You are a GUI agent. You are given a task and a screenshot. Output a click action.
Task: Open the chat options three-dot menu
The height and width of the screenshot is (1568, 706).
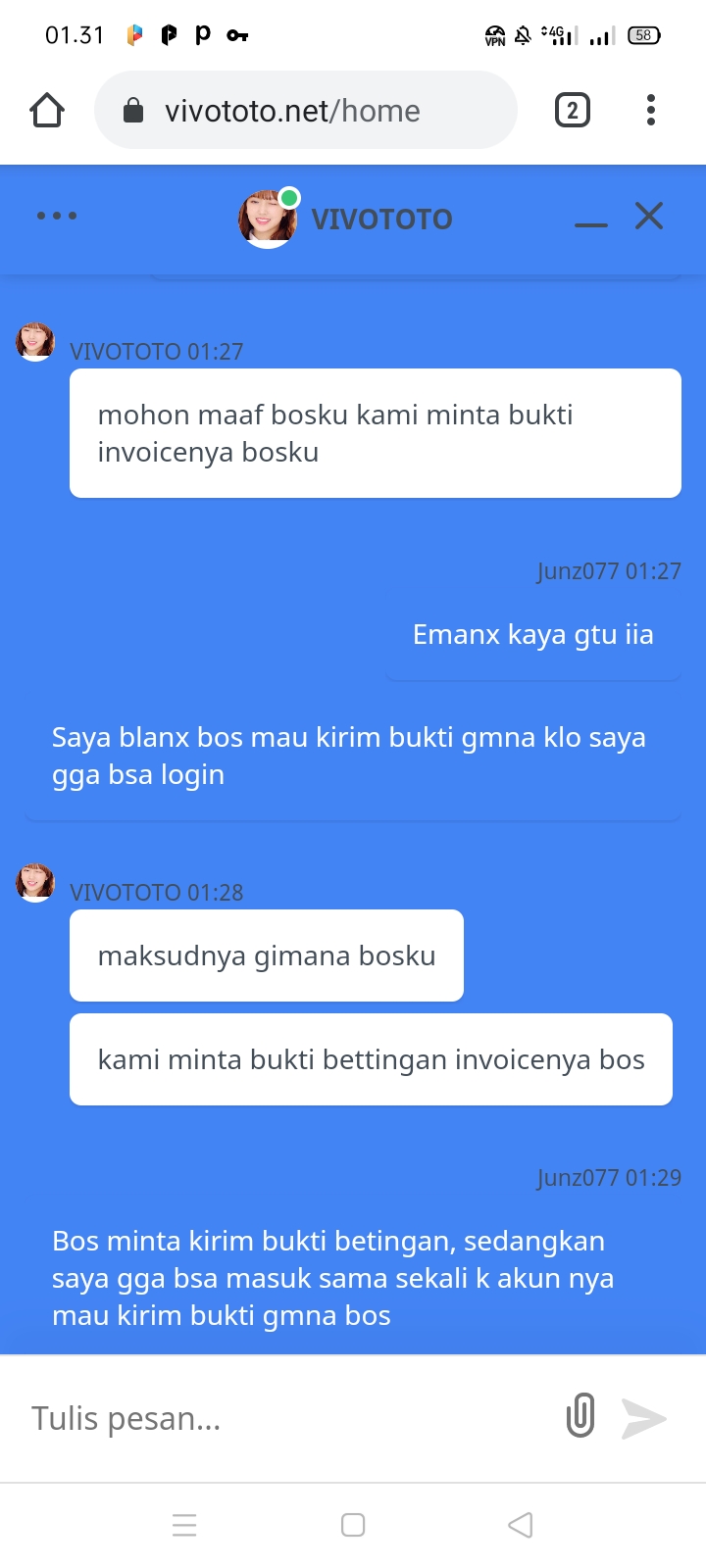click(57, 216)
